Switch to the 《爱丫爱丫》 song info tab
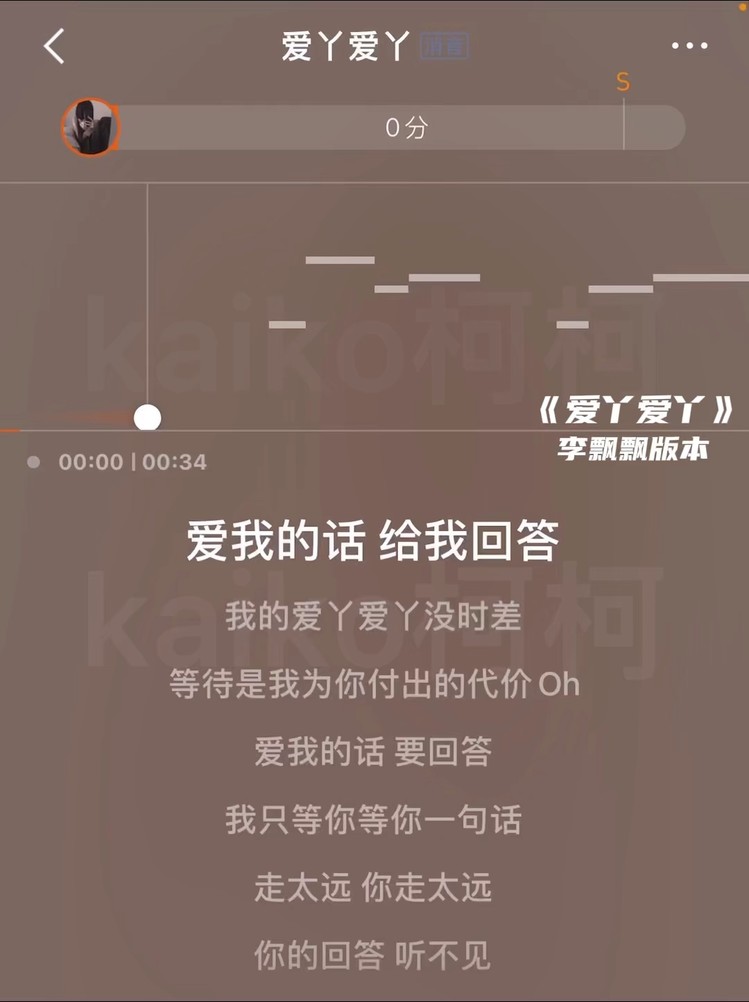The image size is (749, 1002). 633,411
